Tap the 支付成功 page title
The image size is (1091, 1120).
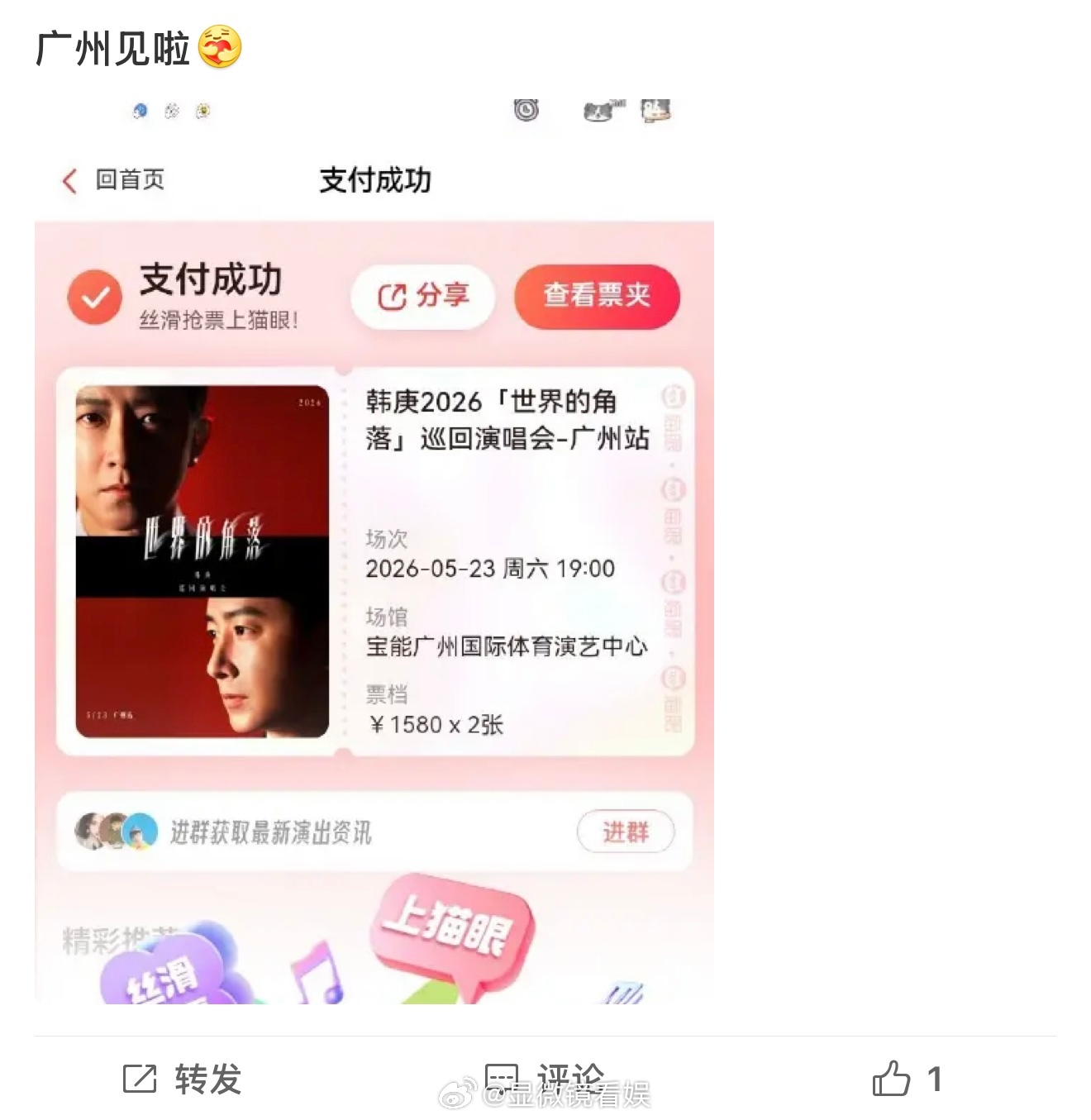tap(374, 181)
